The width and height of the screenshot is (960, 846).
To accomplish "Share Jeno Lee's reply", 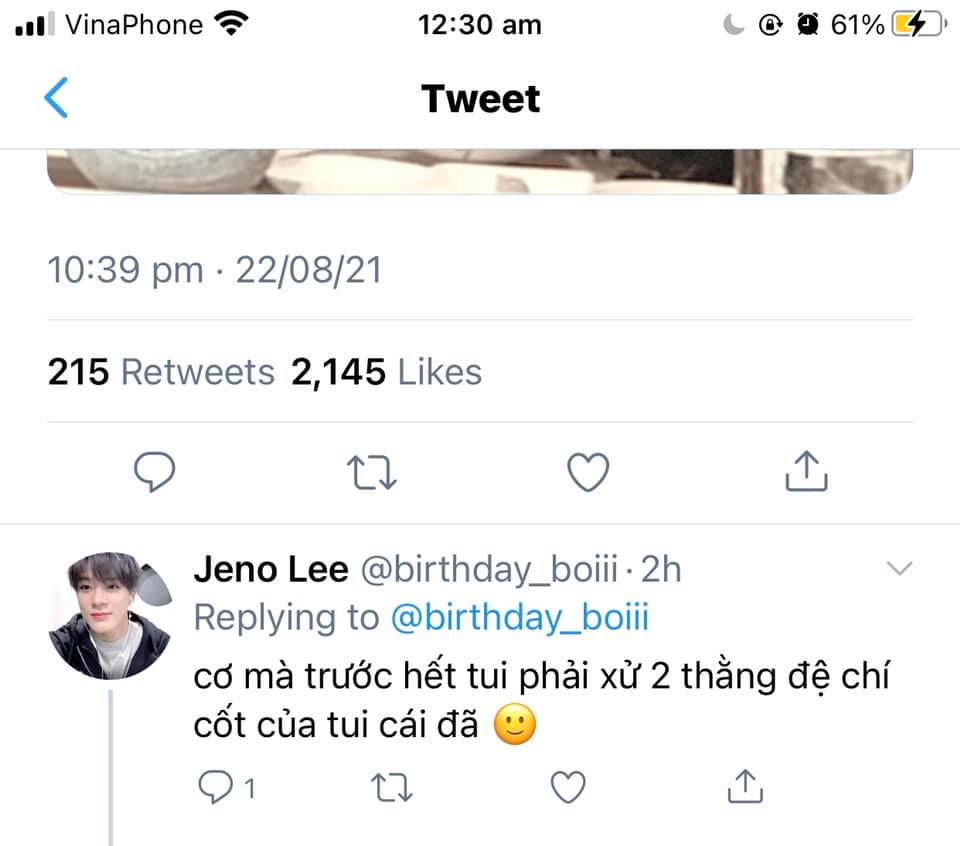I will point(743,787).
